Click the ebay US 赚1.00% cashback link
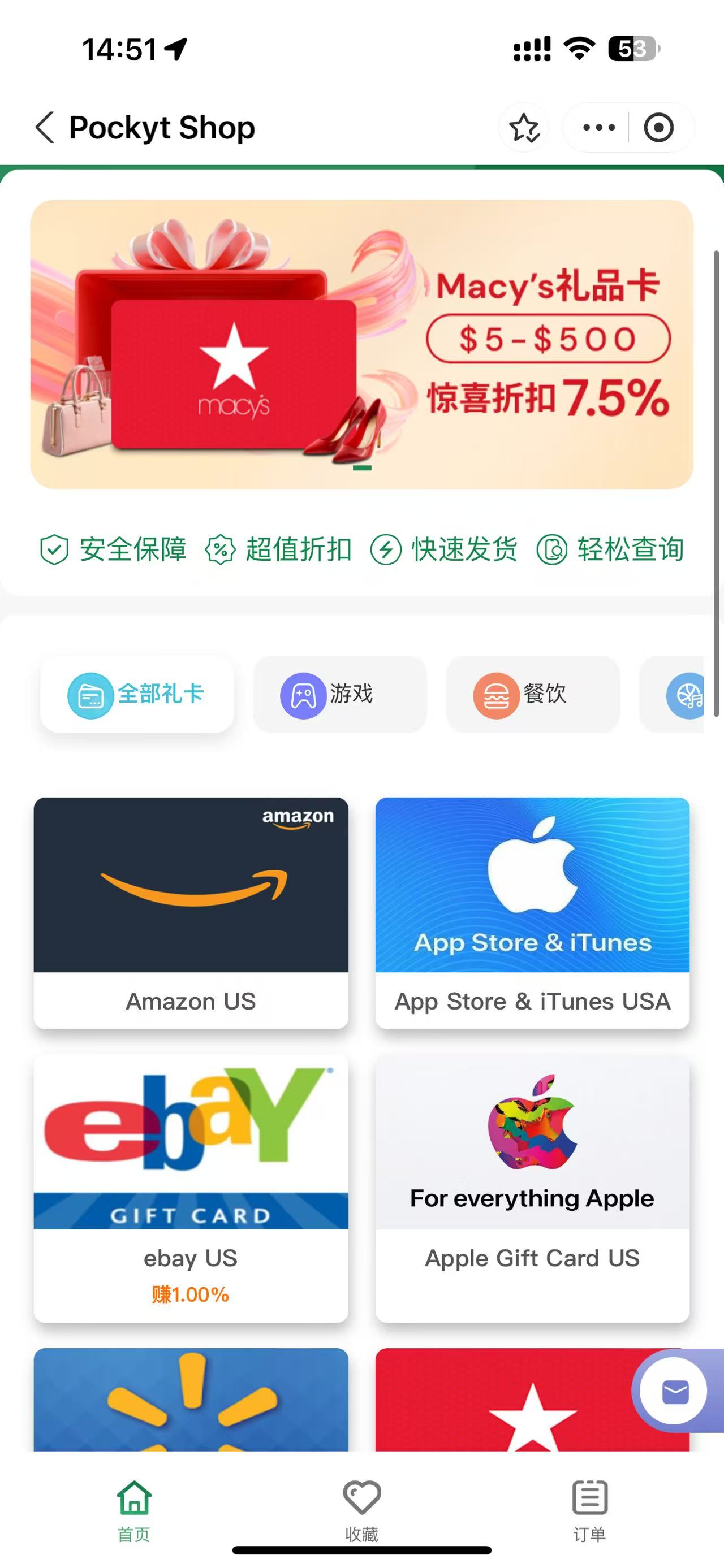 pyautogui.click(x=189, y=1297)
